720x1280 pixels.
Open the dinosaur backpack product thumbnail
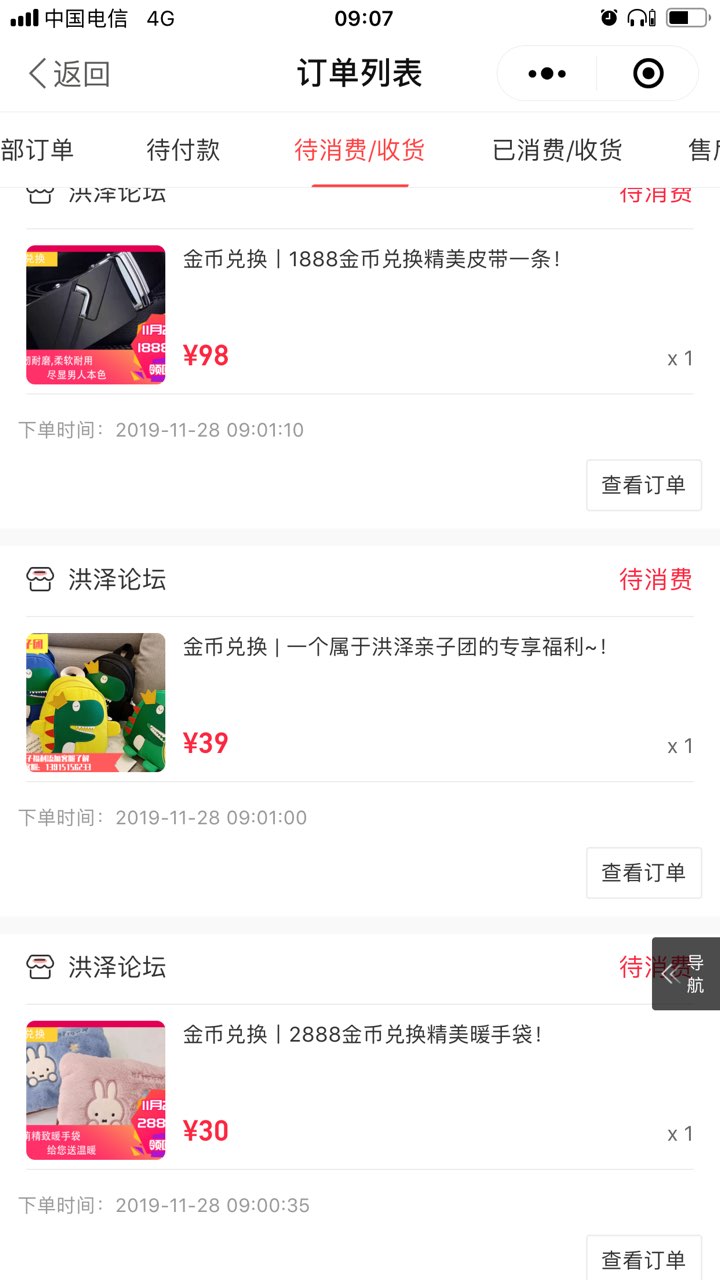(96, 703)
